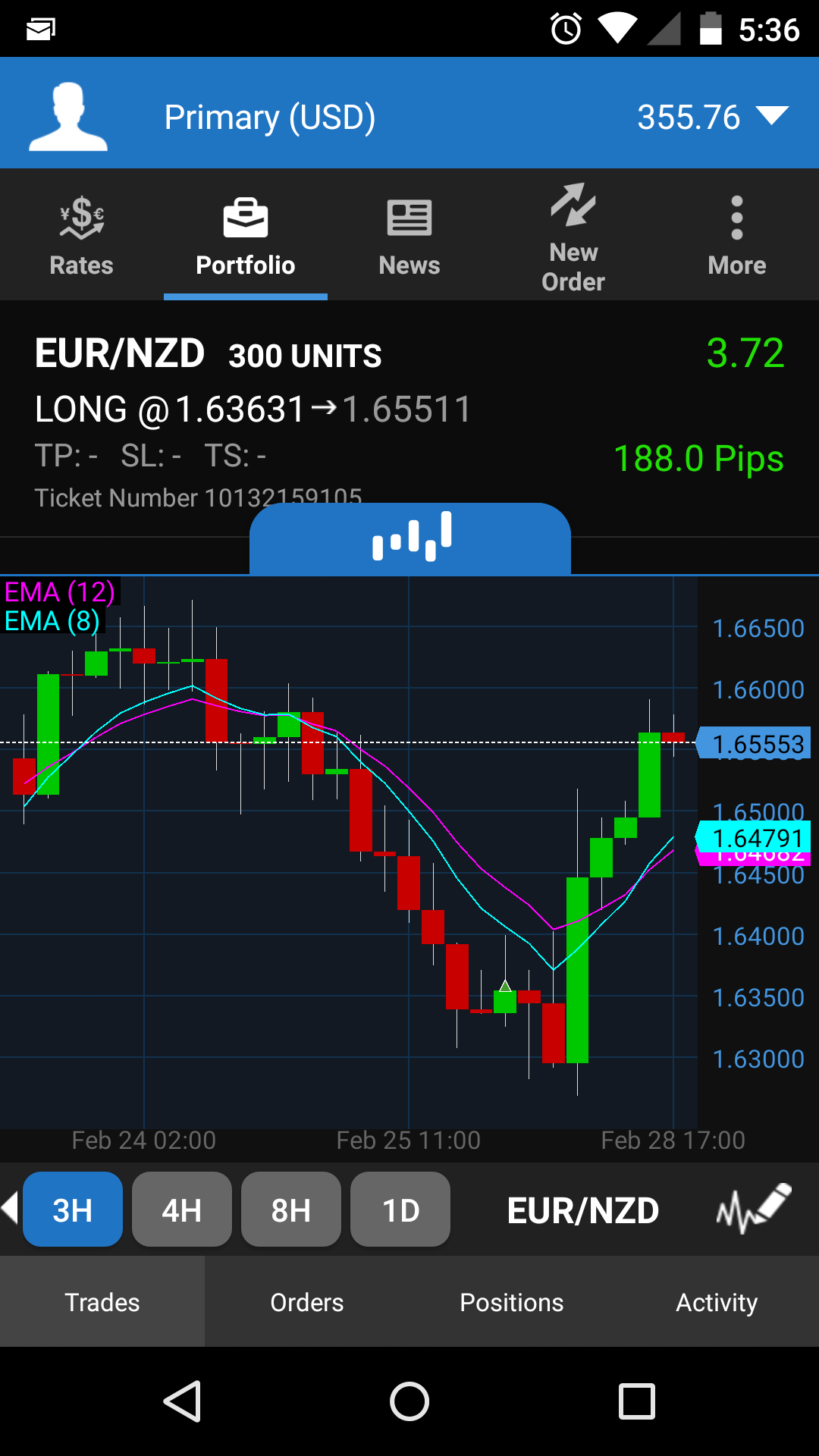The height and width of the screenshot is (1456, 819).
Task: Open the account balance dropdown
Action: tap(772, 117)
